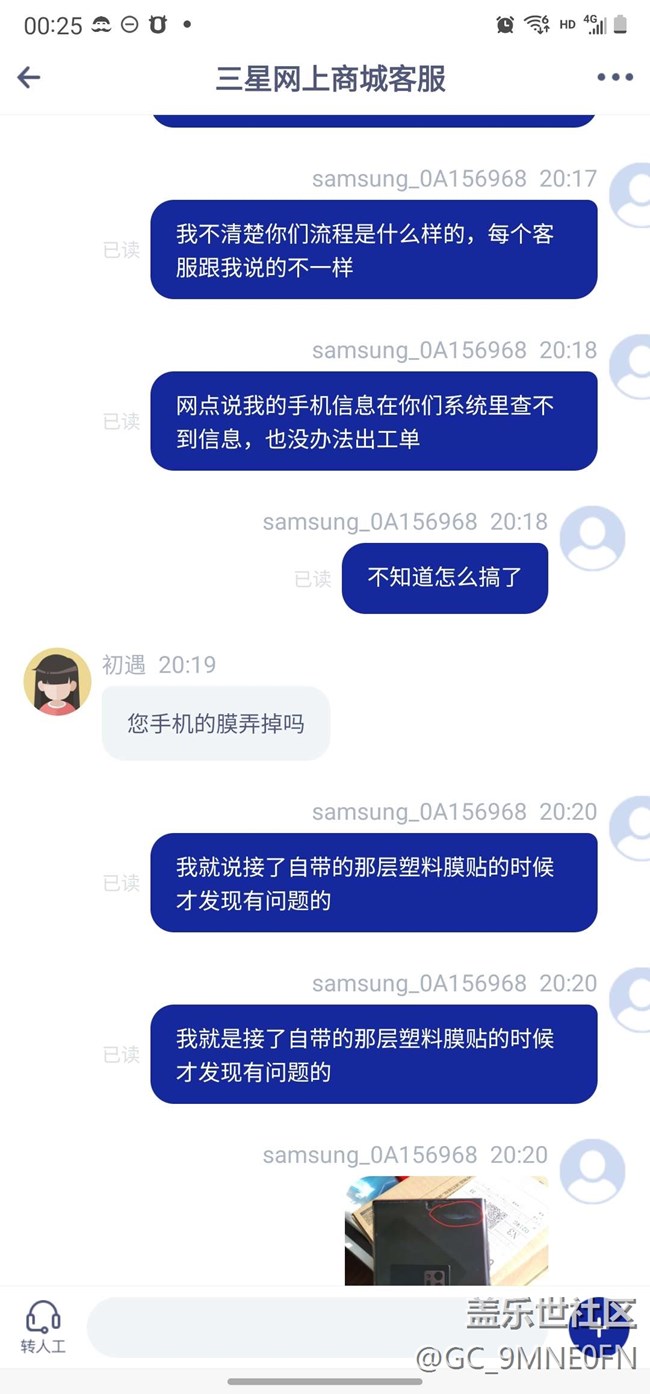Go back using the top-left arrow
Viewport: 650px width, 1394px height.
point(29,77)
